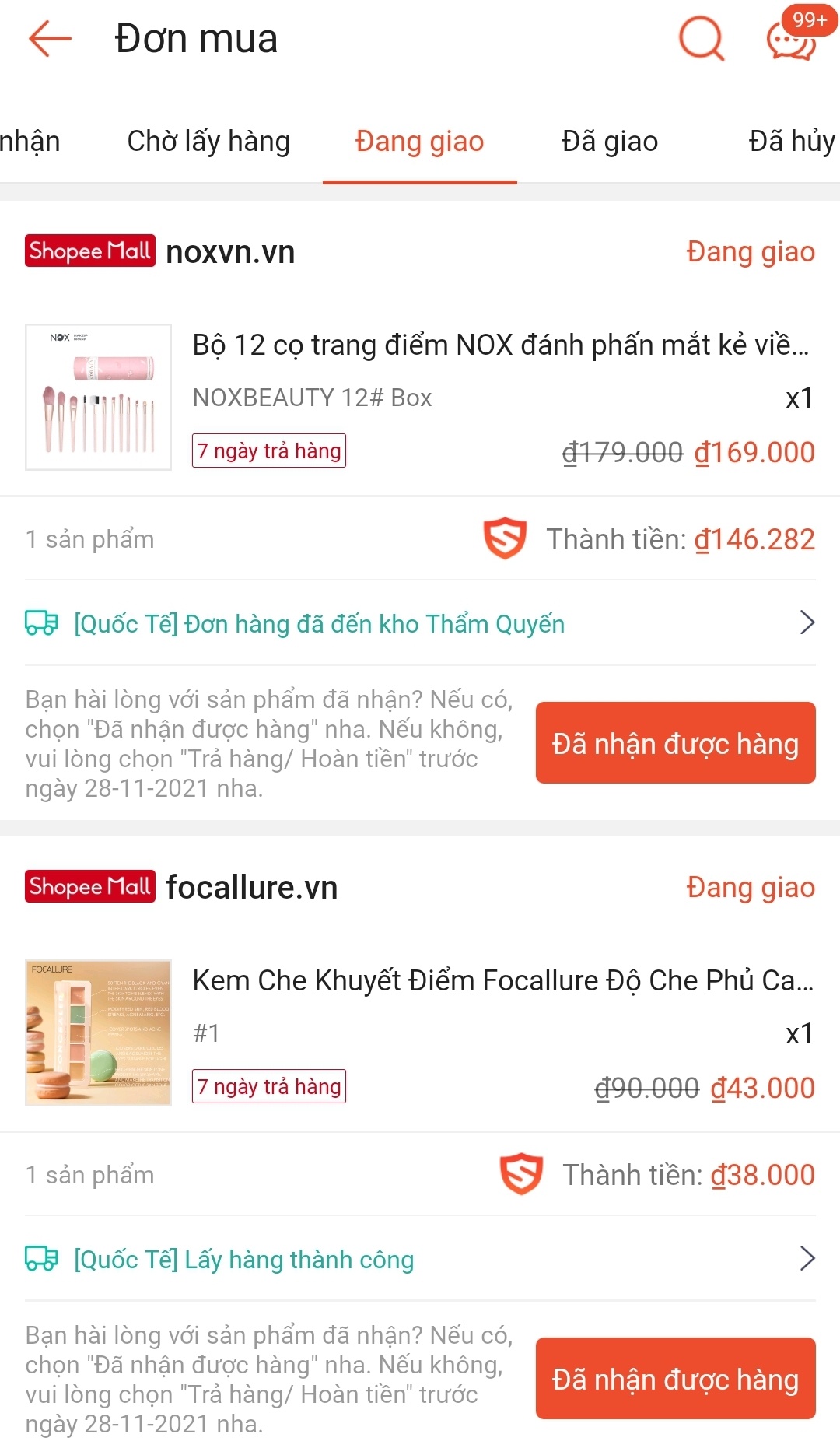This screenshot has width=840, height=1441.
Task: Open the search icon
Action: click(x=702, y=39)
